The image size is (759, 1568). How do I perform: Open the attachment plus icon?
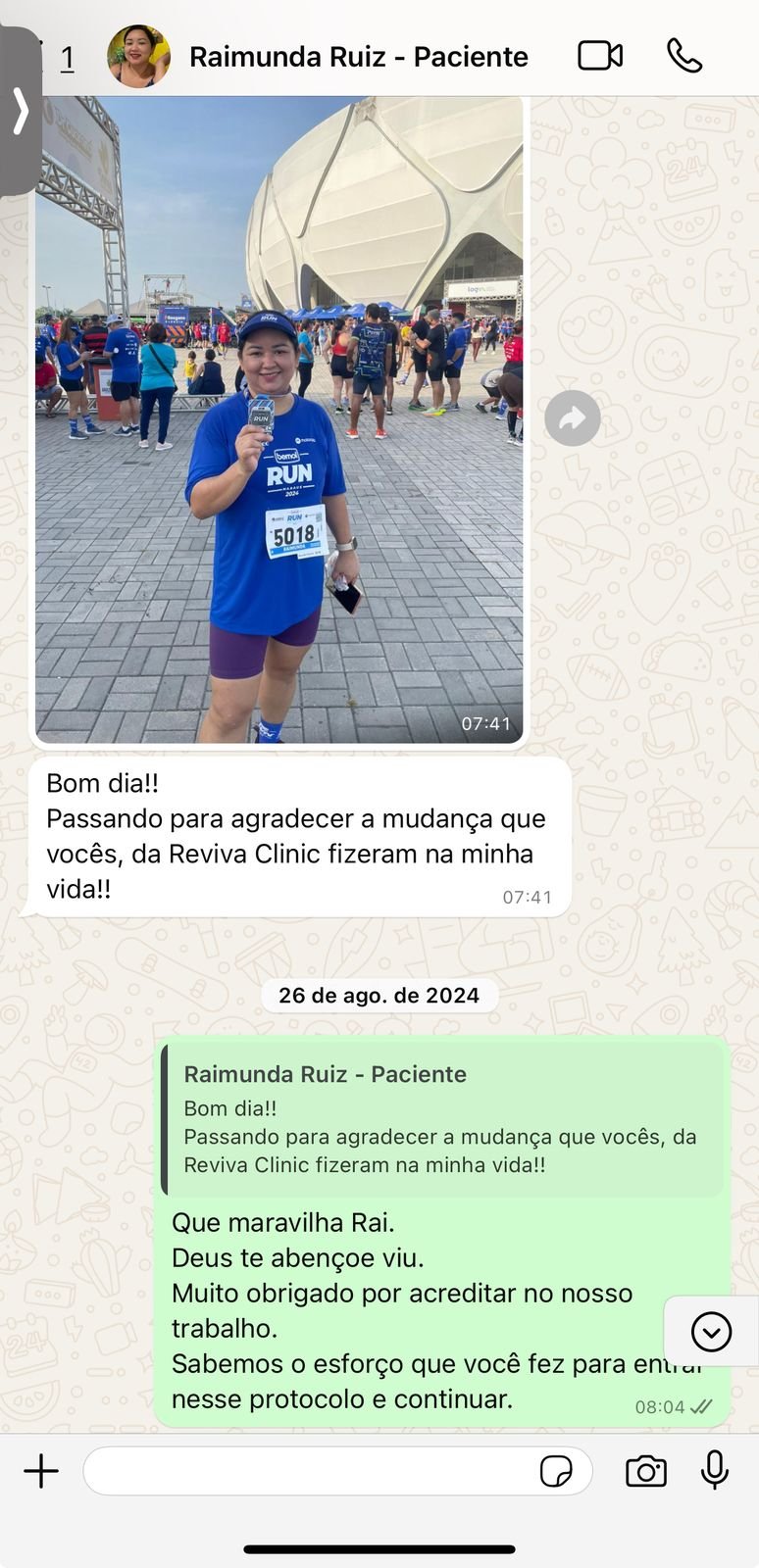click(41, 1471)
